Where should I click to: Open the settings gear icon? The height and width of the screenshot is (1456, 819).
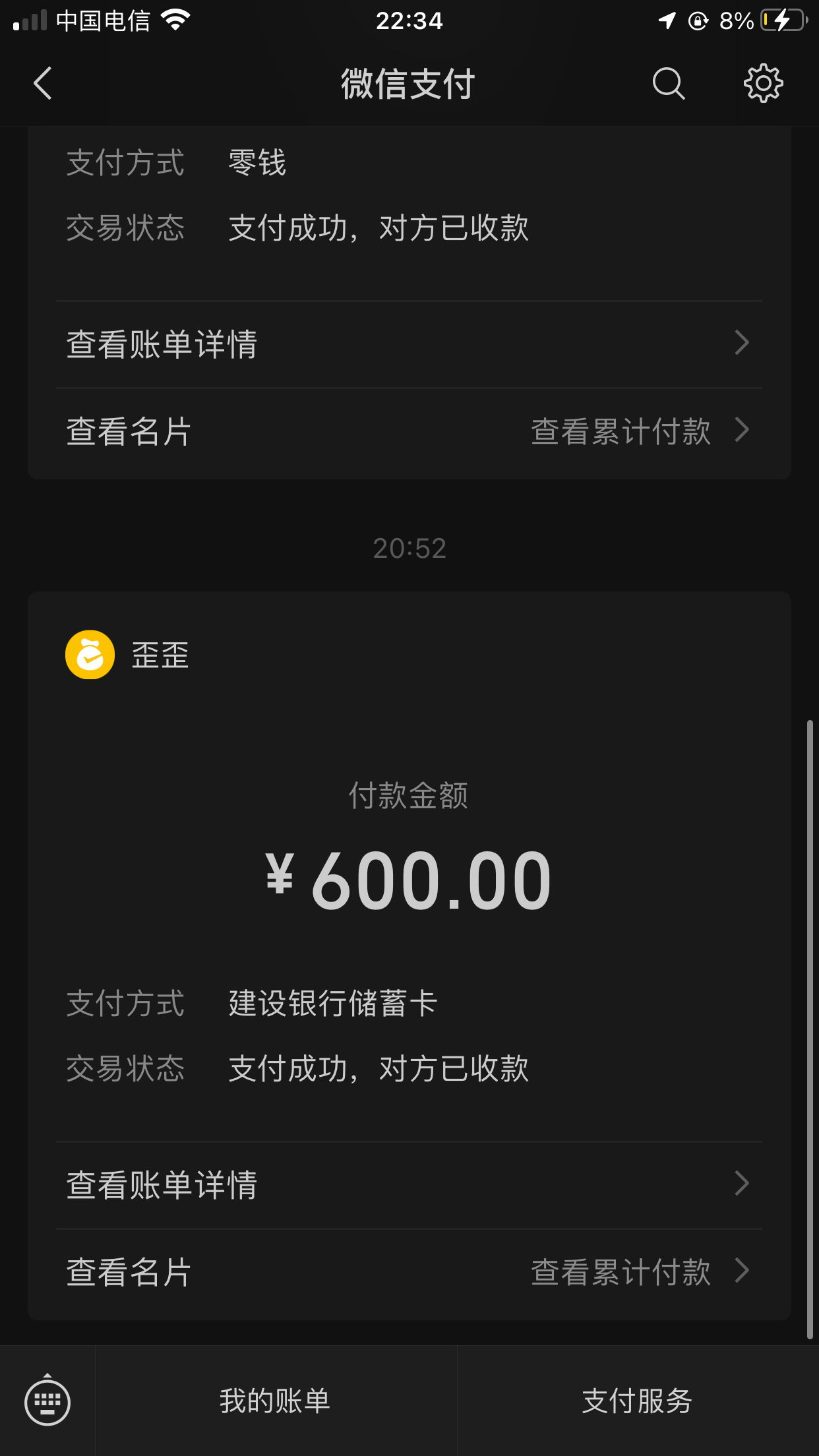763,84
